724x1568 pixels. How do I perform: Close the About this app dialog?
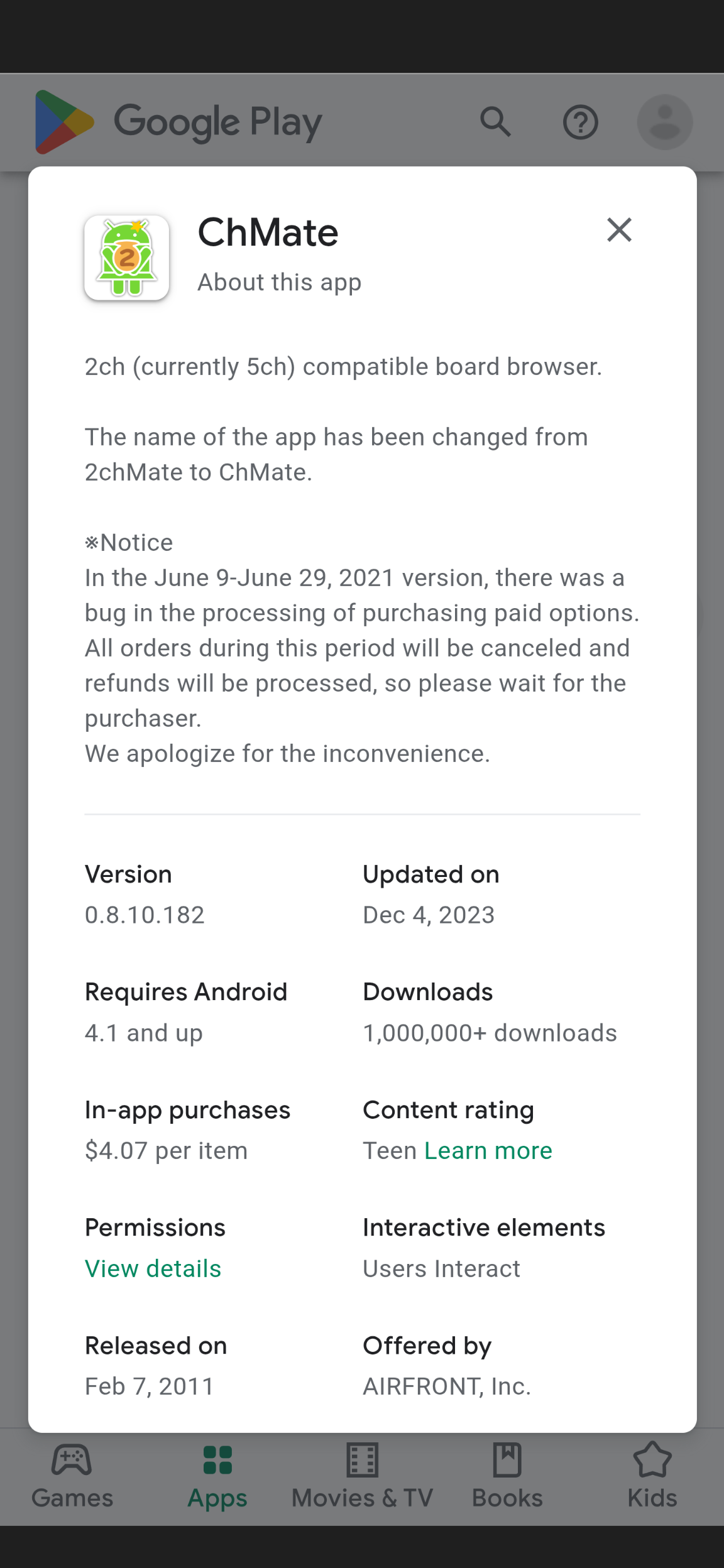coord(619,230)
